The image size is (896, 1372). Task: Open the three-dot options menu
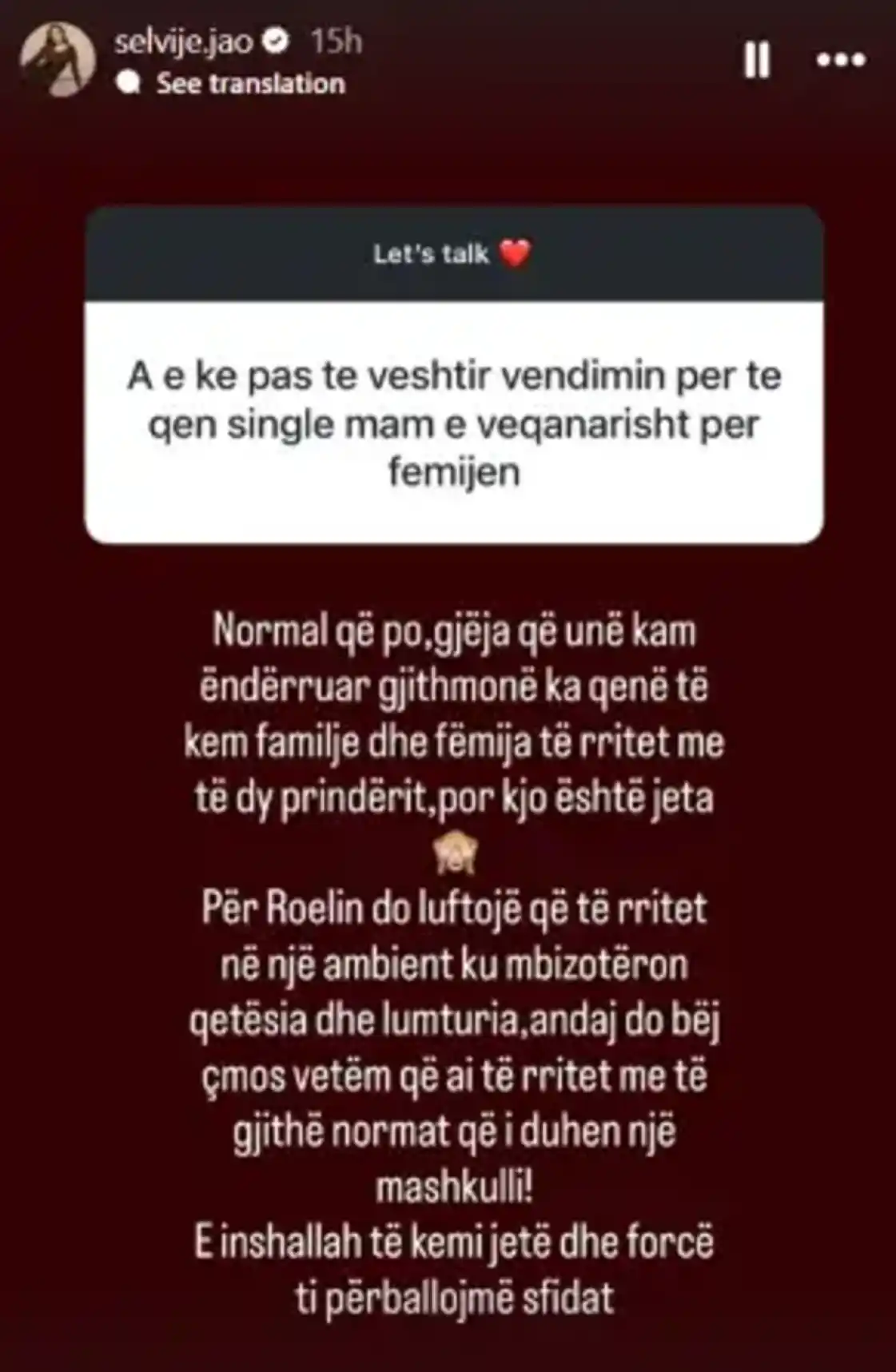click(840, 60)
